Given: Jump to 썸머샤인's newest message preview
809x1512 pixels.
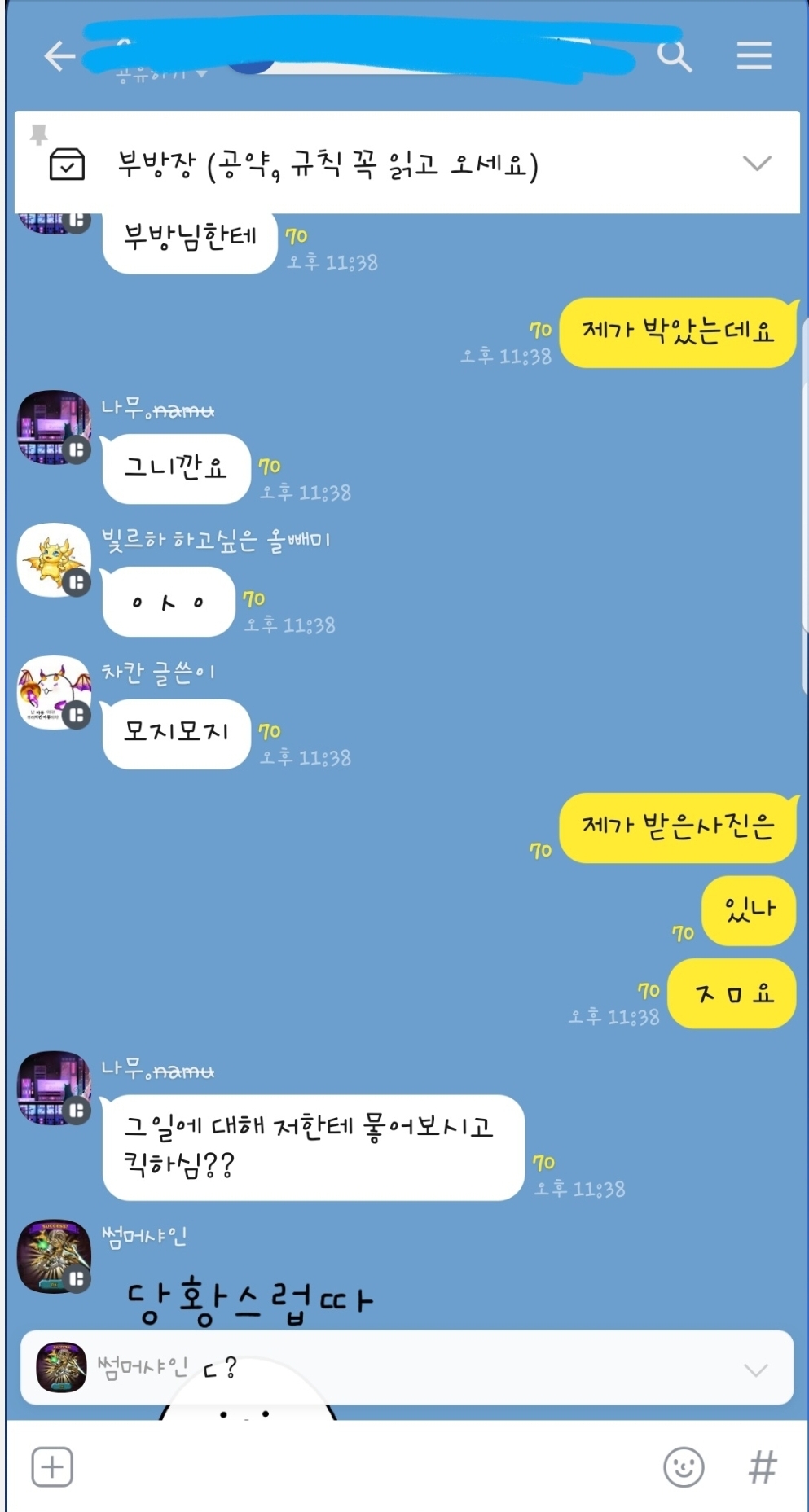Looking at the screenshot, I should click(406, 1368).
